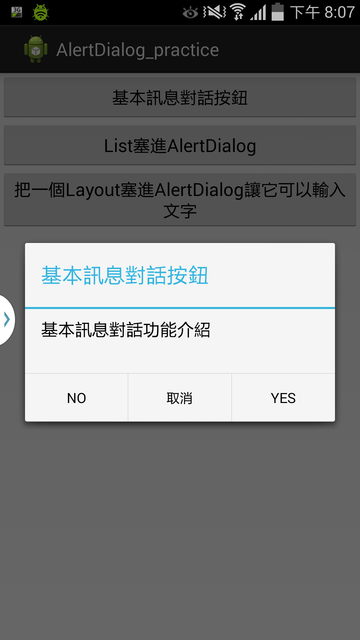Choose 取消 to cancel the dialog
Image resolution: width=360 pixels, height=640 pixels.
tap(180, 398)
